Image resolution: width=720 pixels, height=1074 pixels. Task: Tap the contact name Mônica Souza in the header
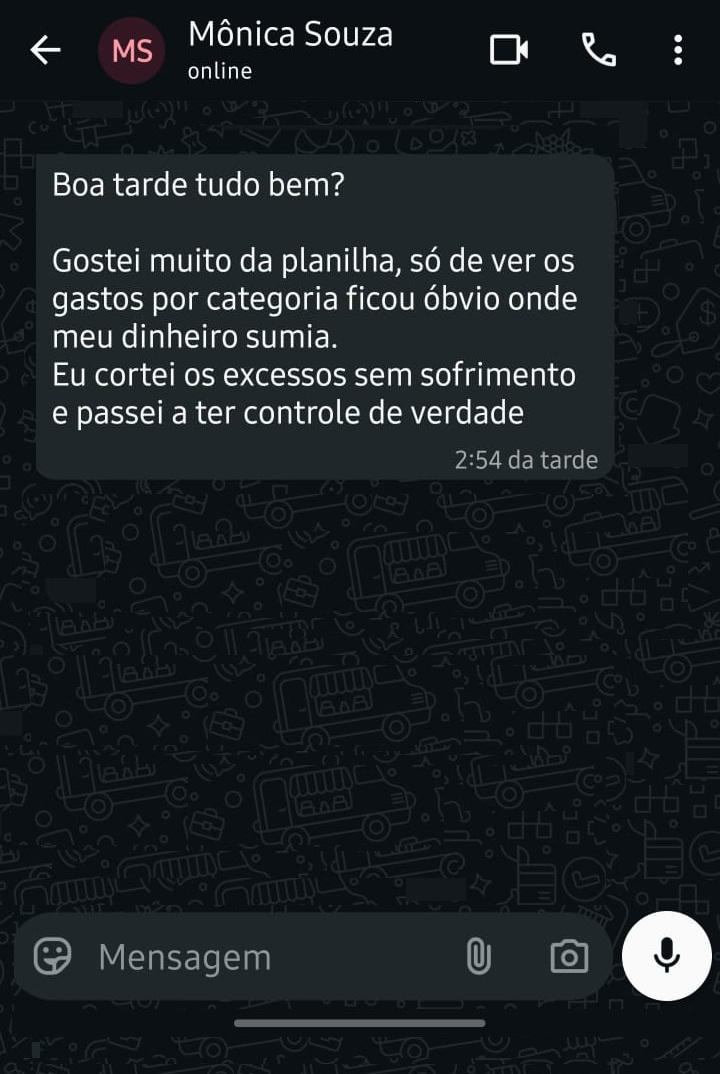point(289,34)
